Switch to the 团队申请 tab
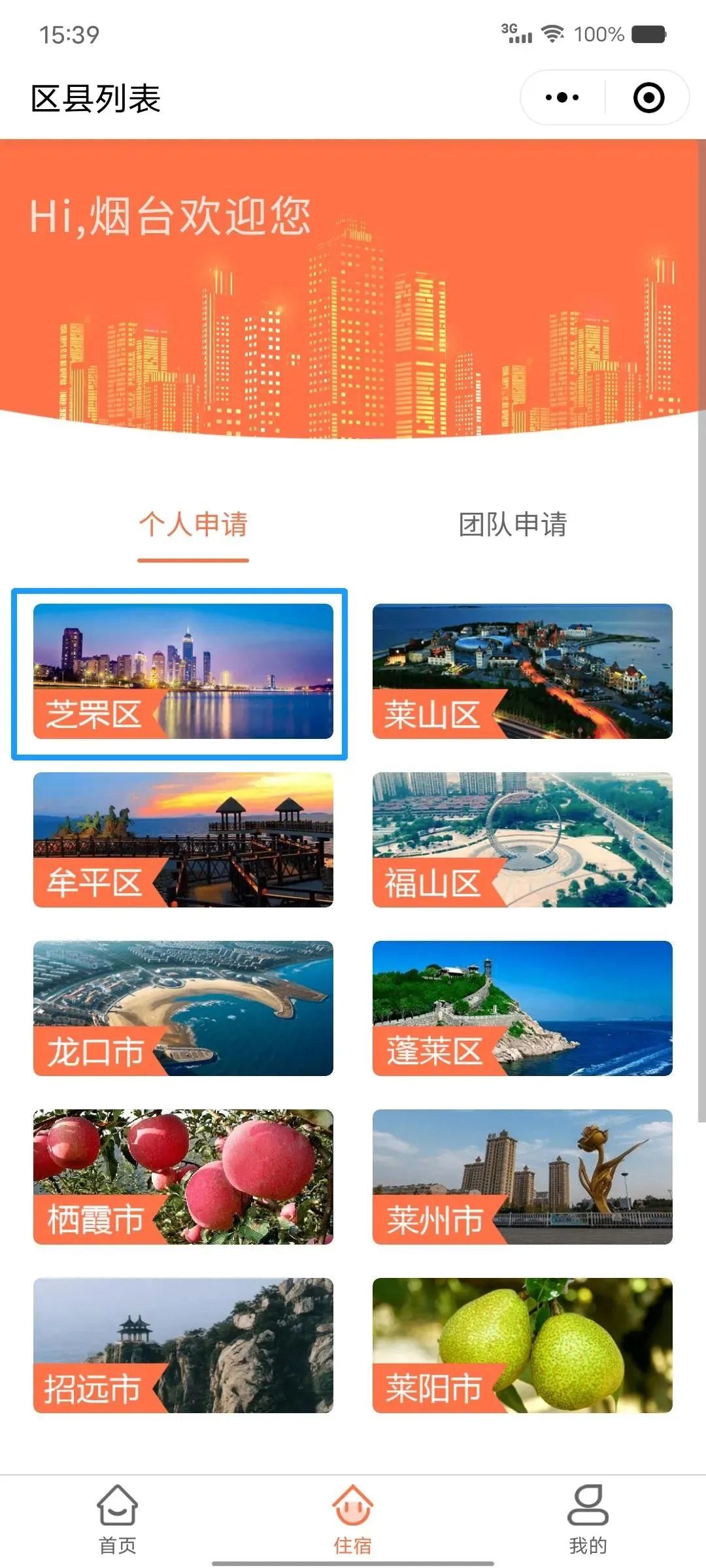 pos(513,525)
